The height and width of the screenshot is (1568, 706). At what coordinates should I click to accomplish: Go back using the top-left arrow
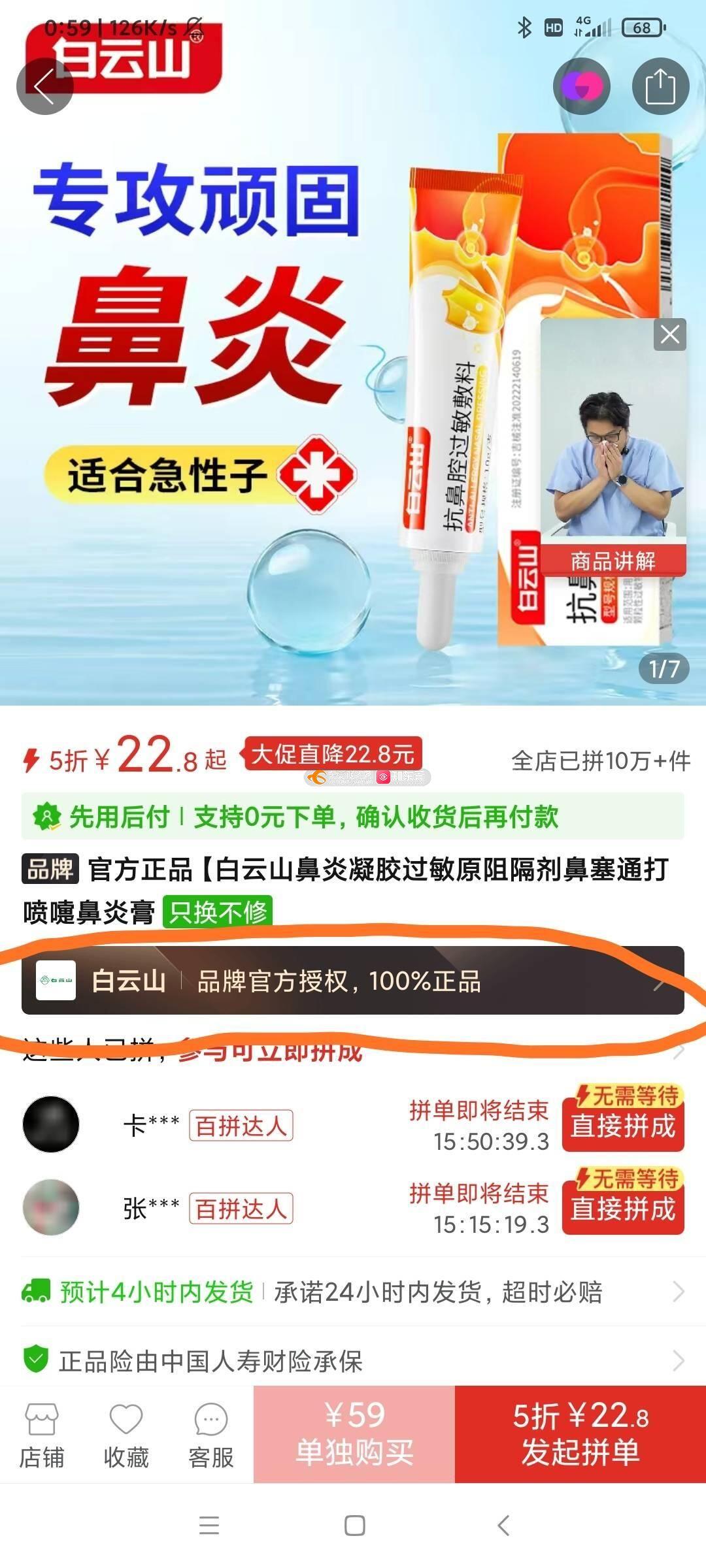point(44,86)
